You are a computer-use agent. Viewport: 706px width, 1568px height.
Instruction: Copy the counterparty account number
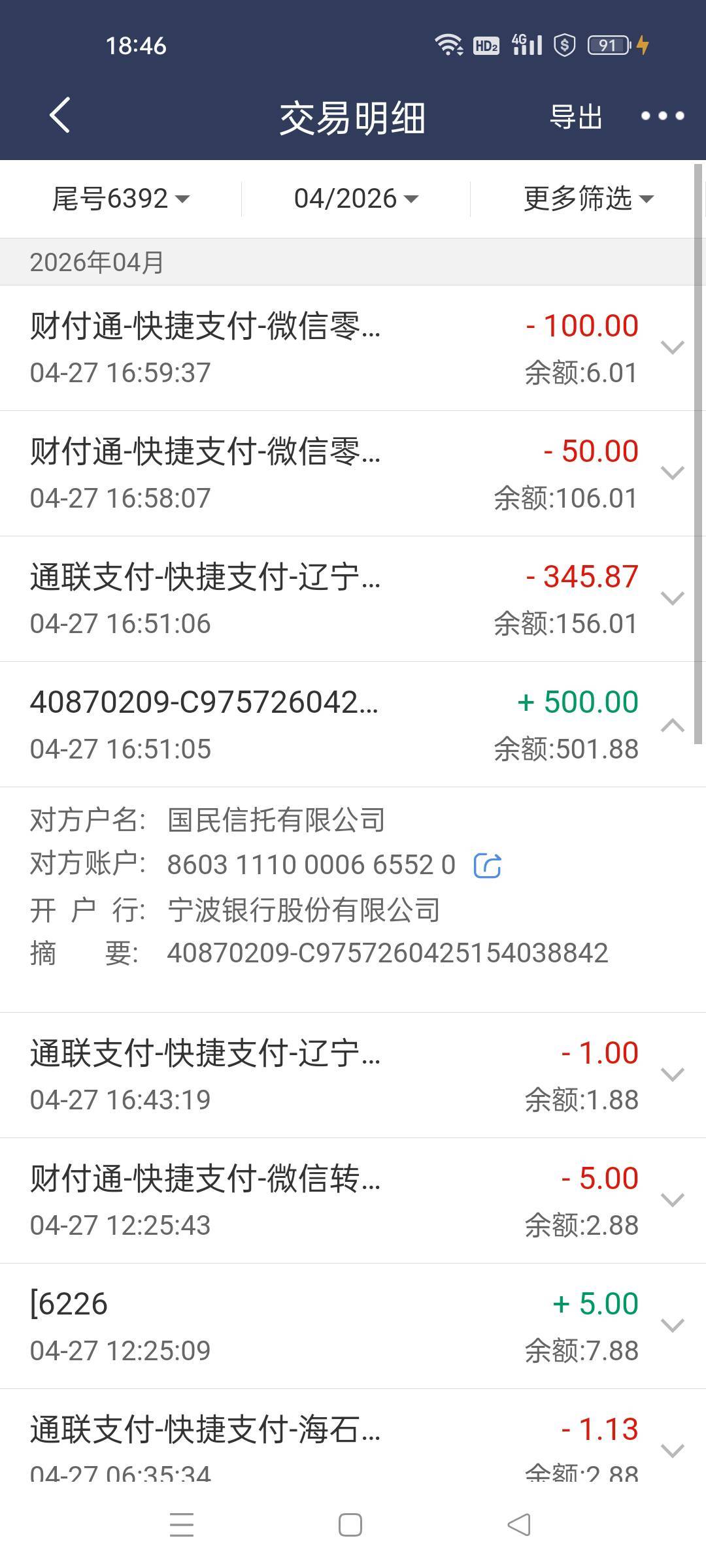click(x=487, y=866)
